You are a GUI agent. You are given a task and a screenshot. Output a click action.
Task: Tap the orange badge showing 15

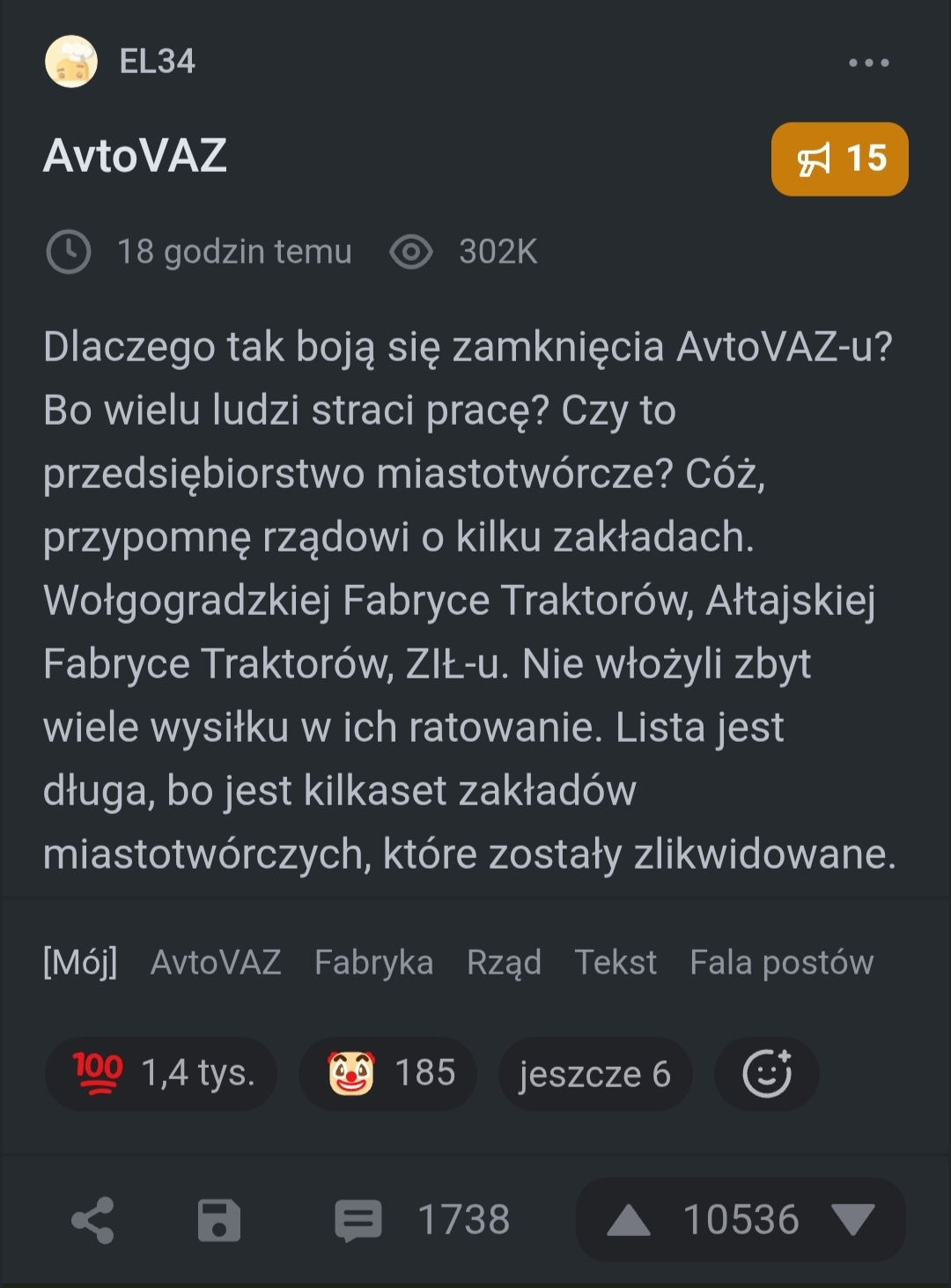[x=839, y=159]
